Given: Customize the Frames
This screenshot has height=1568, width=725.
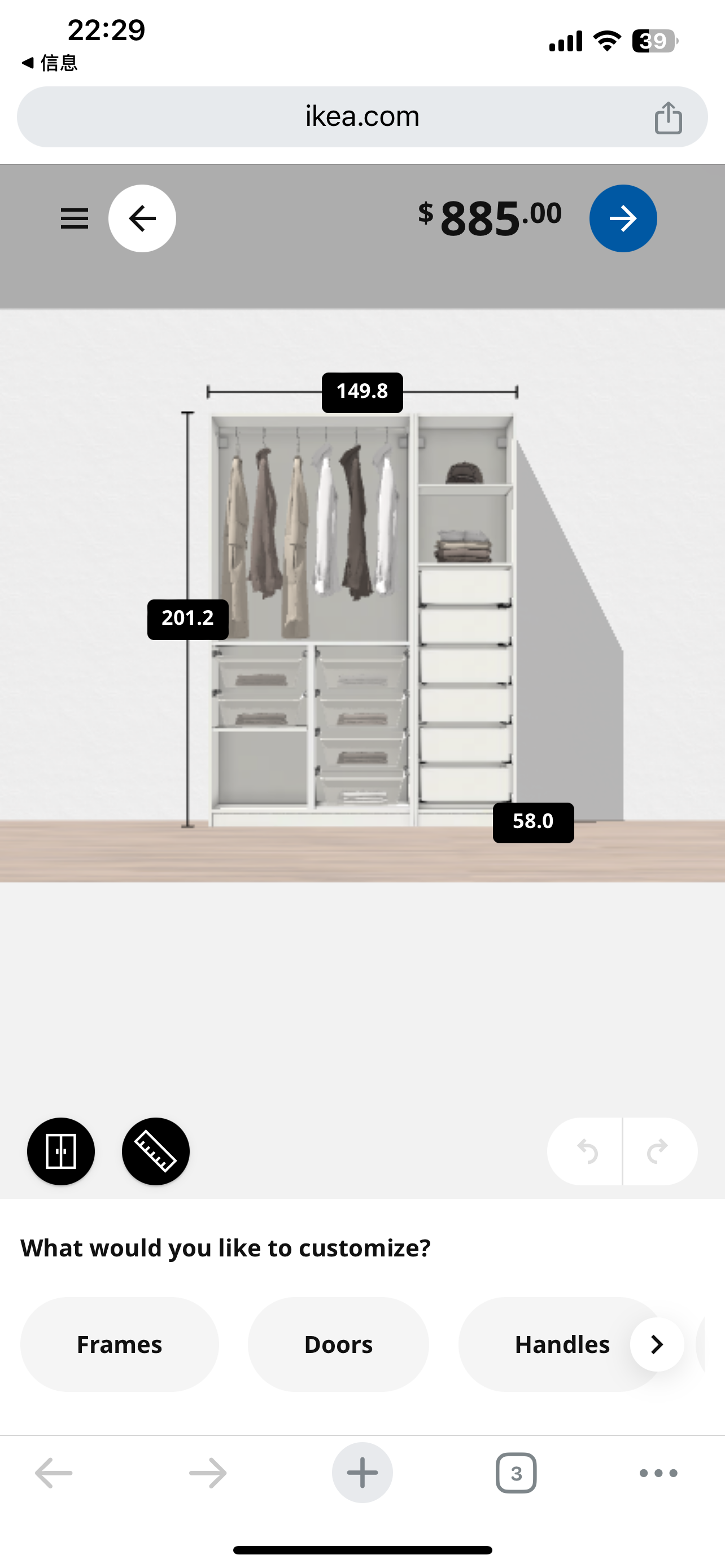Looking at the screenshot, I should coord(119,1344).
